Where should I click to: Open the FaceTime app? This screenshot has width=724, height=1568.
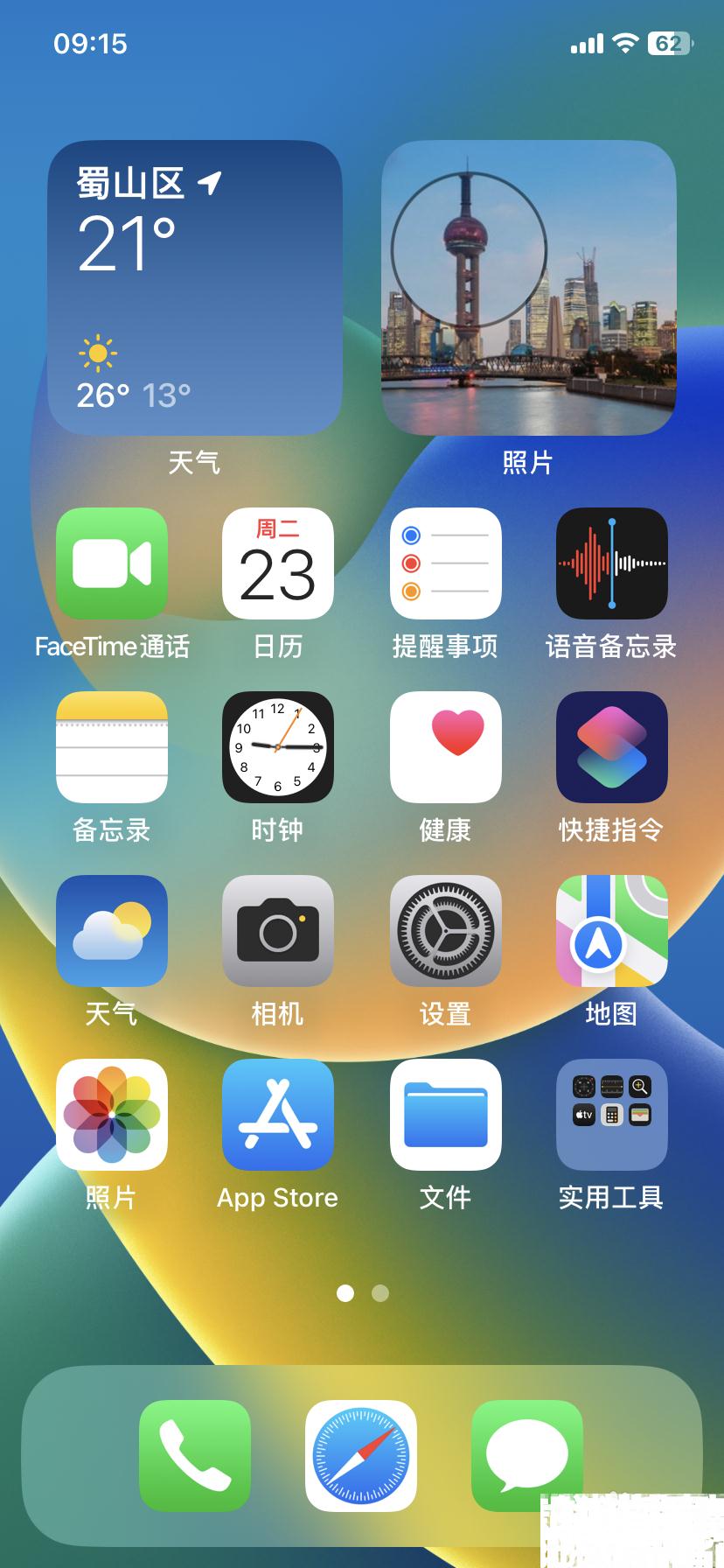pos(112,564)
